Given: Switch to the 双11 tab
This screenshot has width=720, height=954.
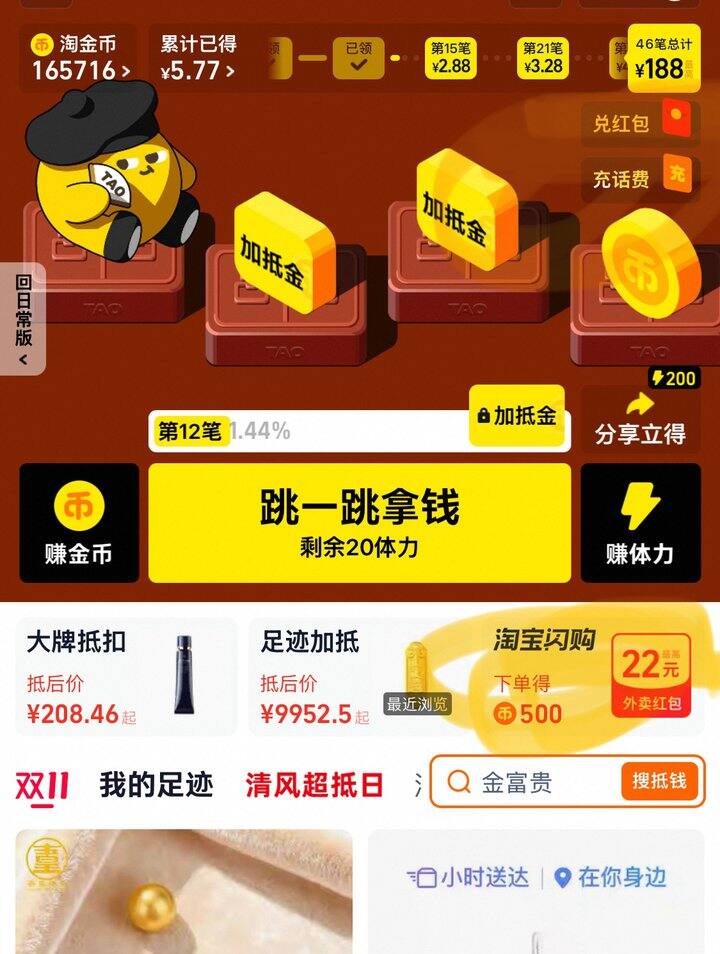Looking at the screenshot, I should [x=42, y=785].
